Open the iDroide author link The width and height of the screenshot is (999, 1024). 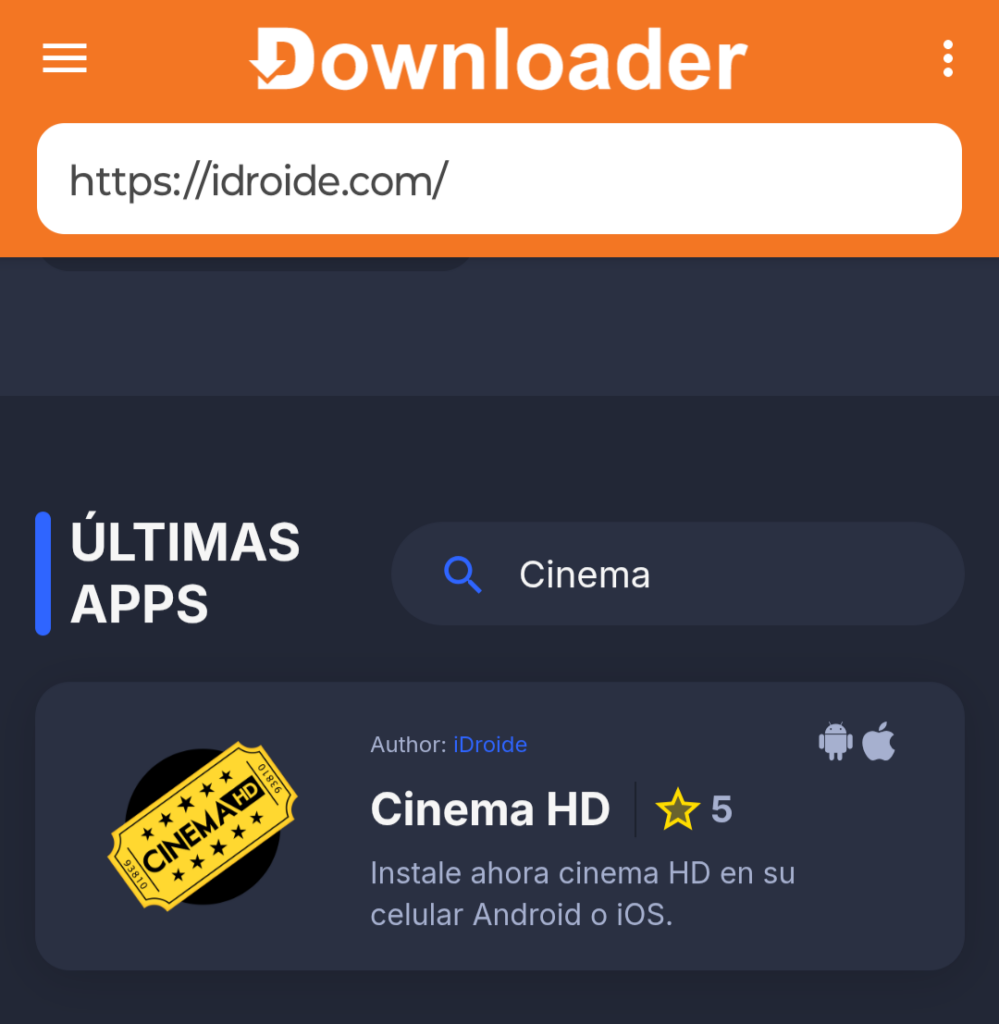pyautogui.click(x=490, y=744)
